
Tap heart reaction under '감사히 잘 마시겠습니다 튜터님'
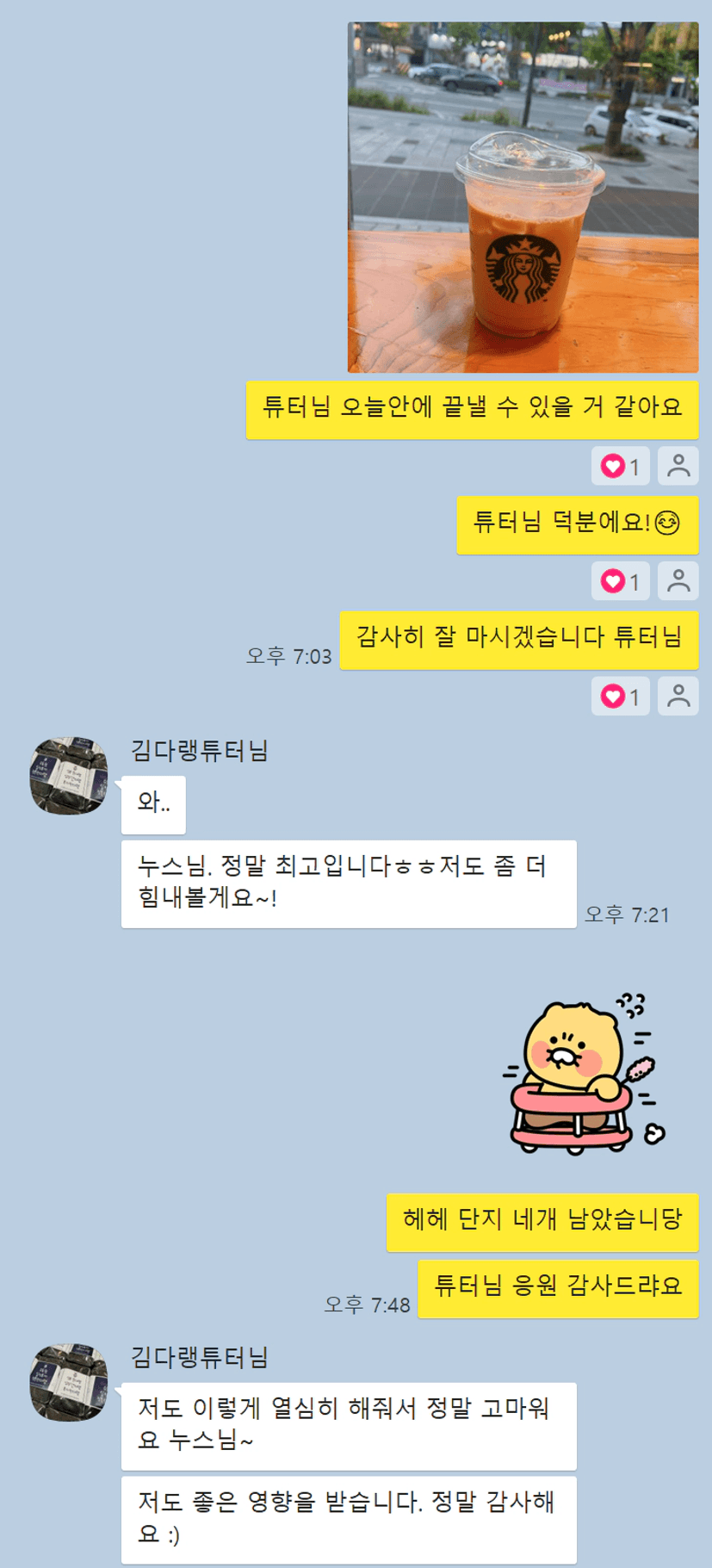[x=620, y=696]
